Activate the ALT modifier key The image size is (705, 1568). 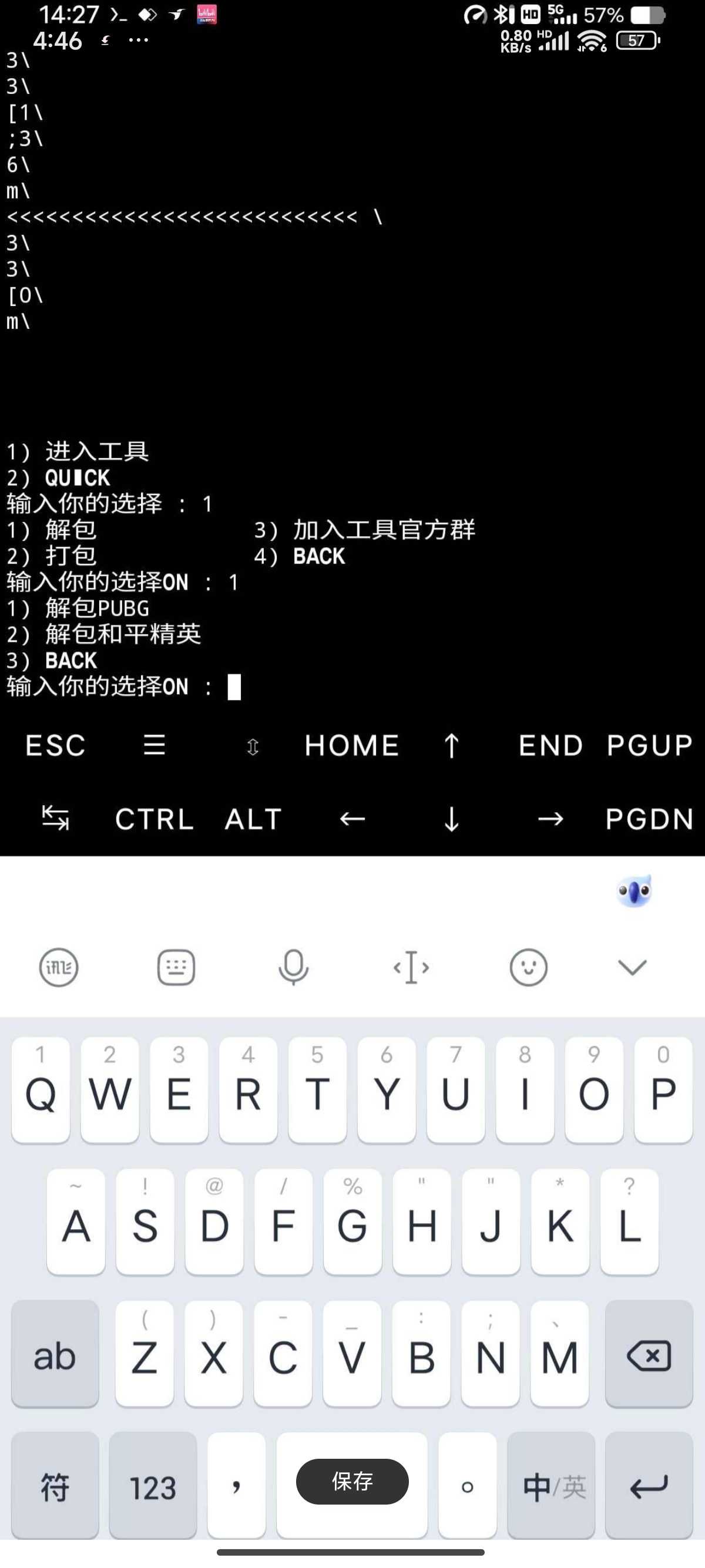click(x=253, y=819)
